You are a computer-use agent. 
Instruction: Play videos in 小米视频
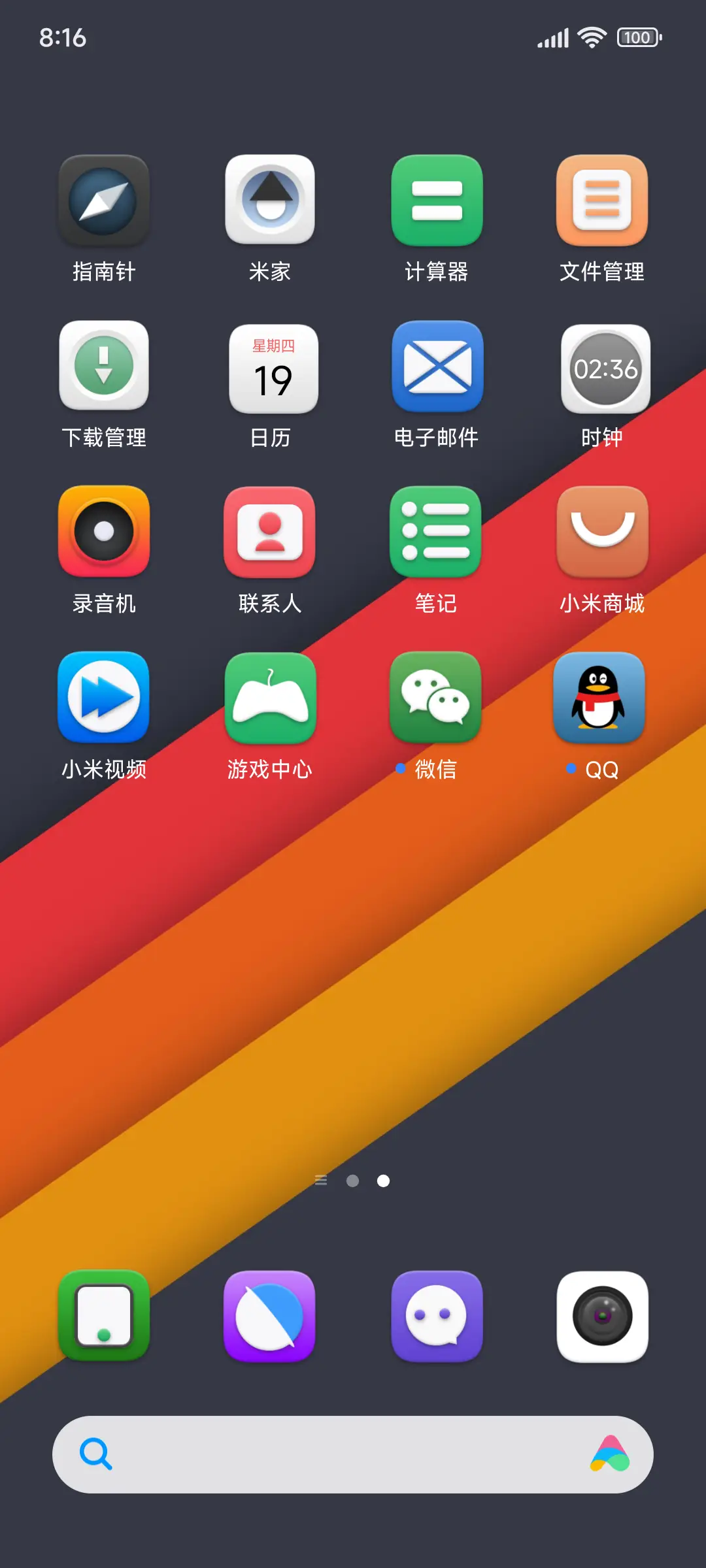(104, 698)
